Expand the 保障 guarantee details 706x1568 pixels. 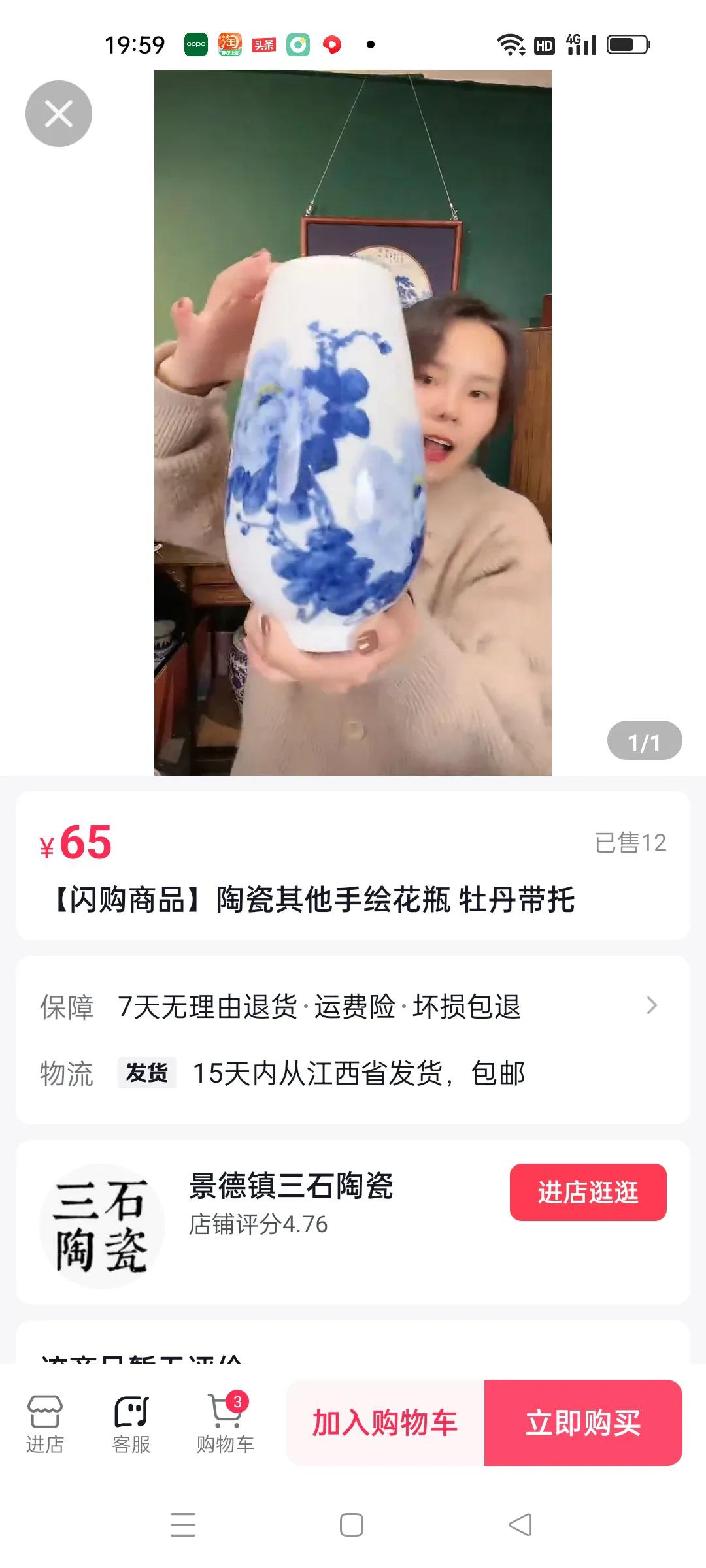click(651, 1005)
